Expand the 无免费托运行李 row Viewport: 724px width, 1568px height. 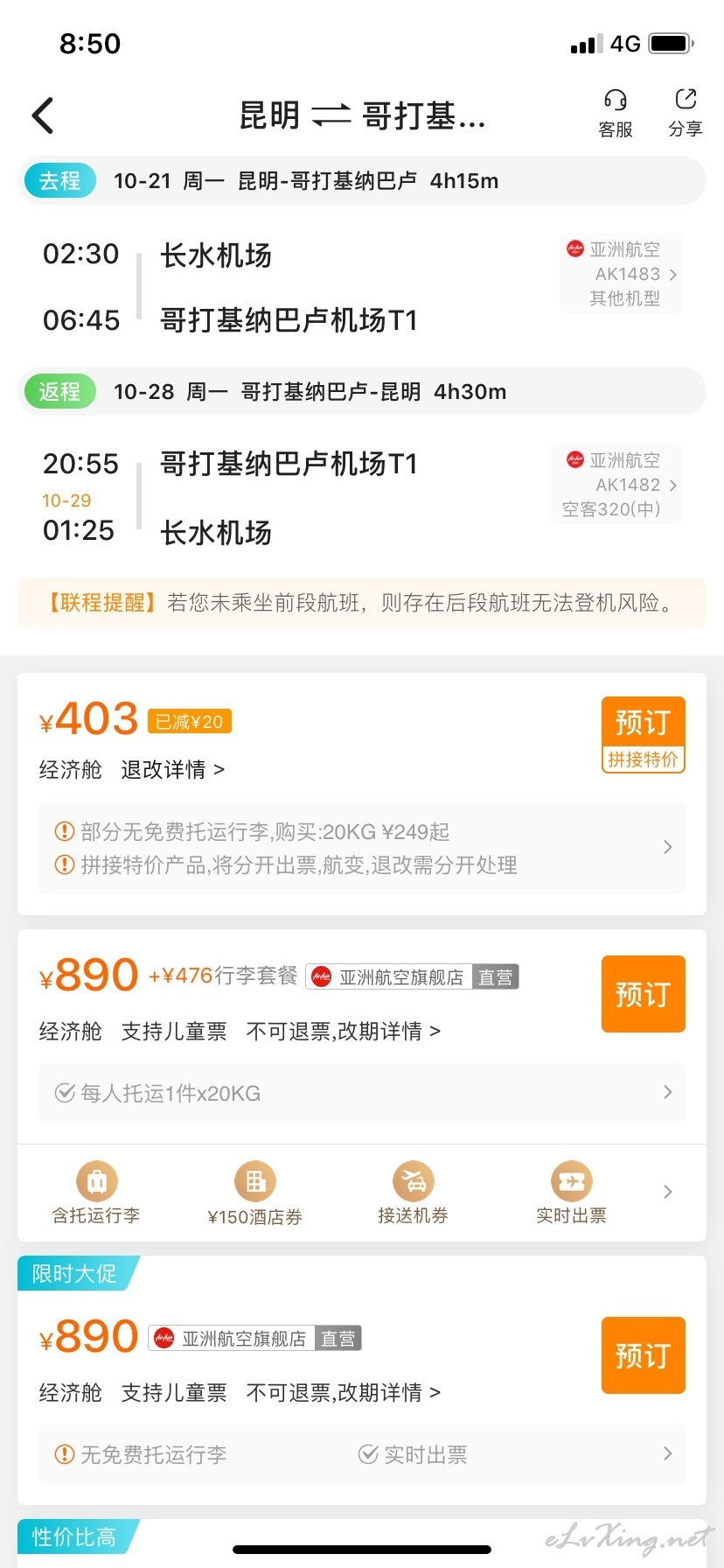coord(362,1454)
